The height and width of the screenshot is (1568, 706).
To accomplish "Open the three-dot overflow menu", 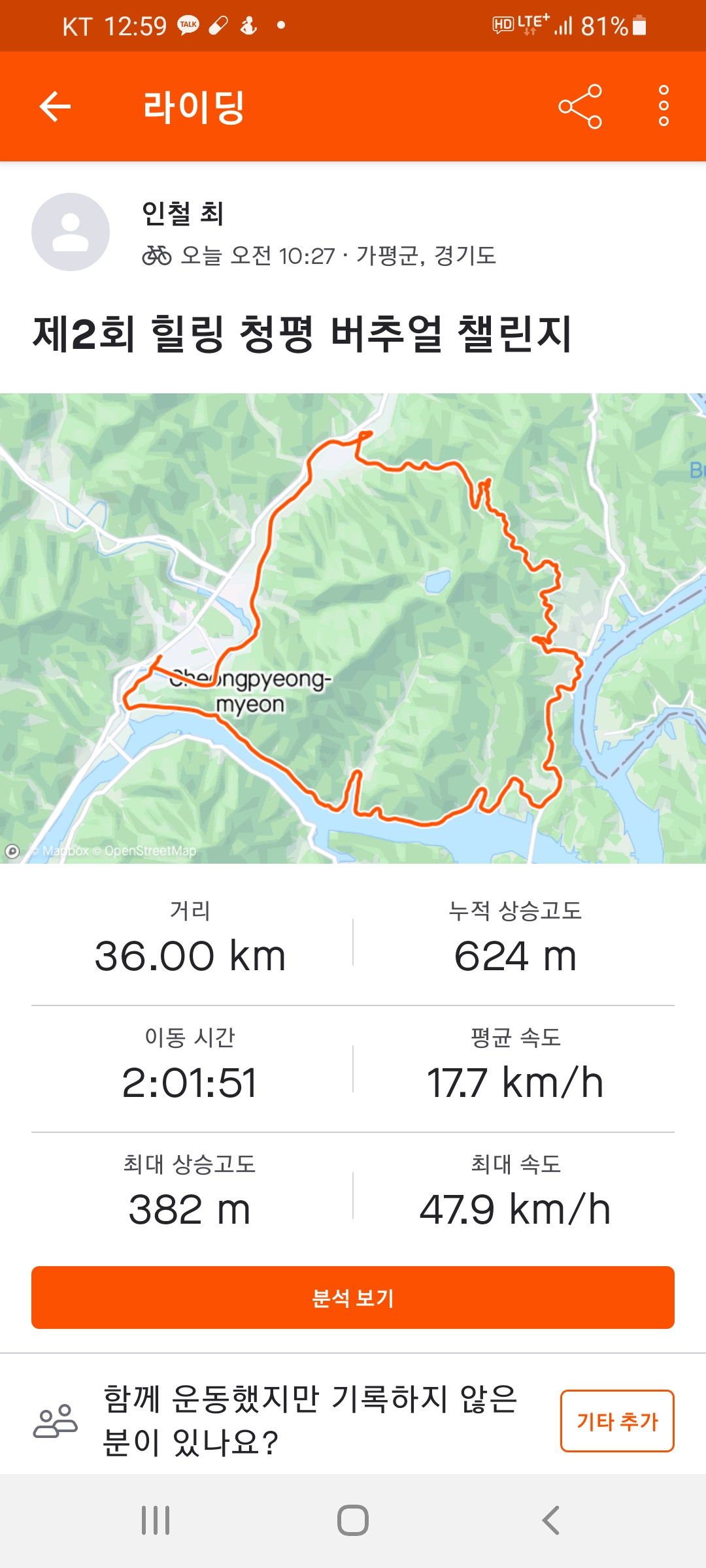I will point(664,106).
